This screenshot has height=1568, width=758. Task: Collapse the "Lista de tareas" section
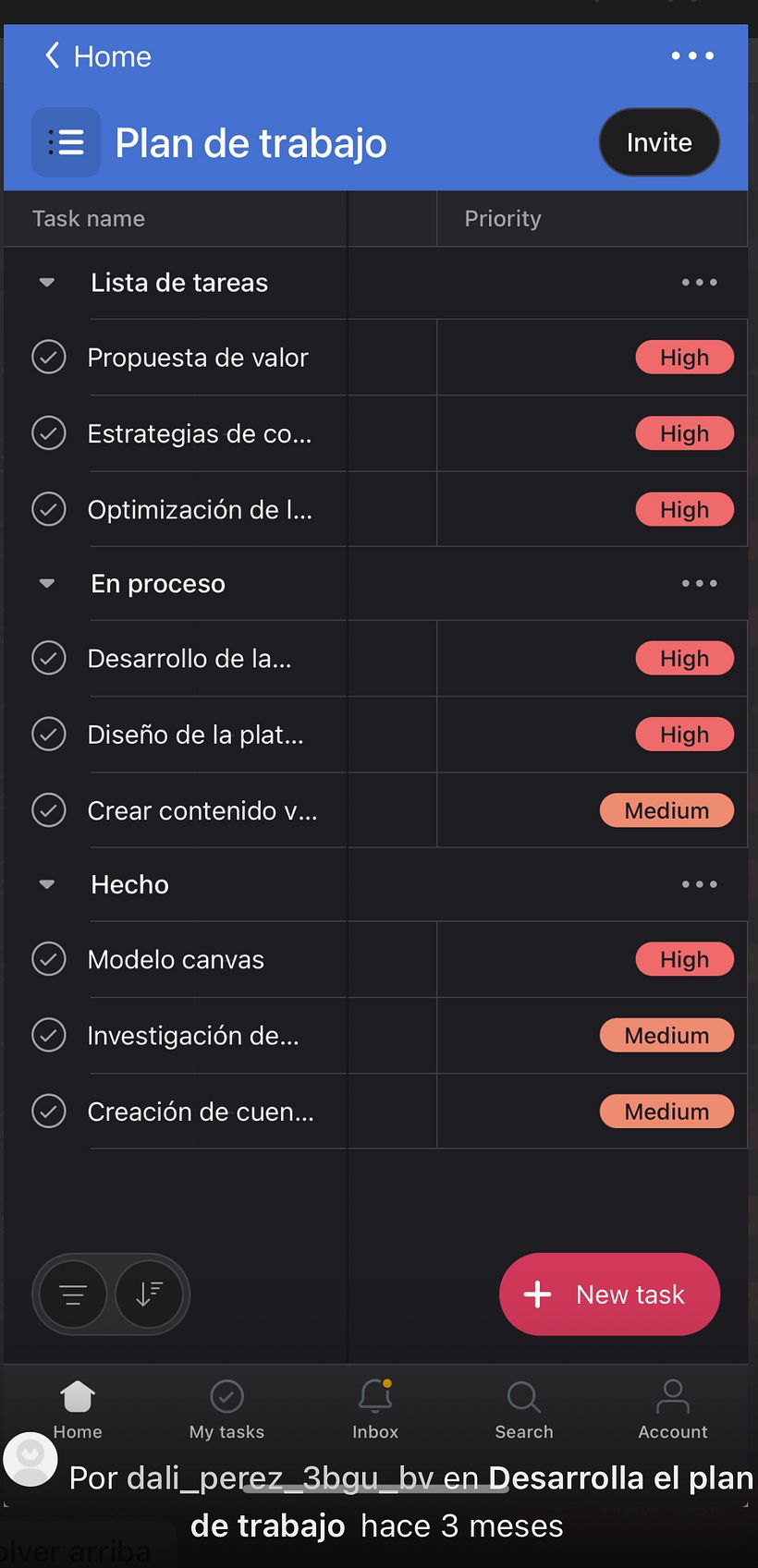pos(47,283)
